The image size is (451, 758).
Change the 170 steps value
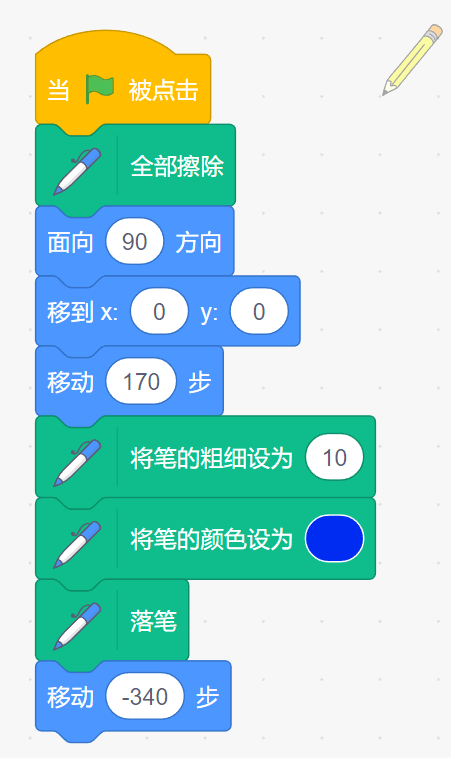click(x=141, y=381)
